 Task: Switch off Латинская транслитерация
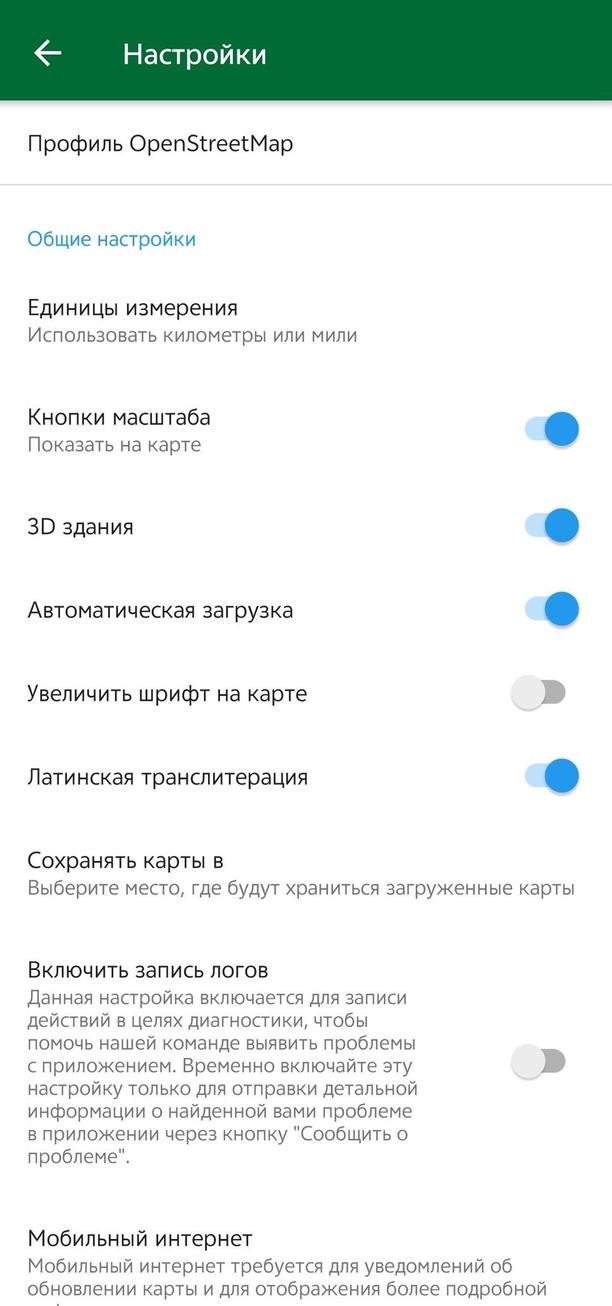[552, 776]
